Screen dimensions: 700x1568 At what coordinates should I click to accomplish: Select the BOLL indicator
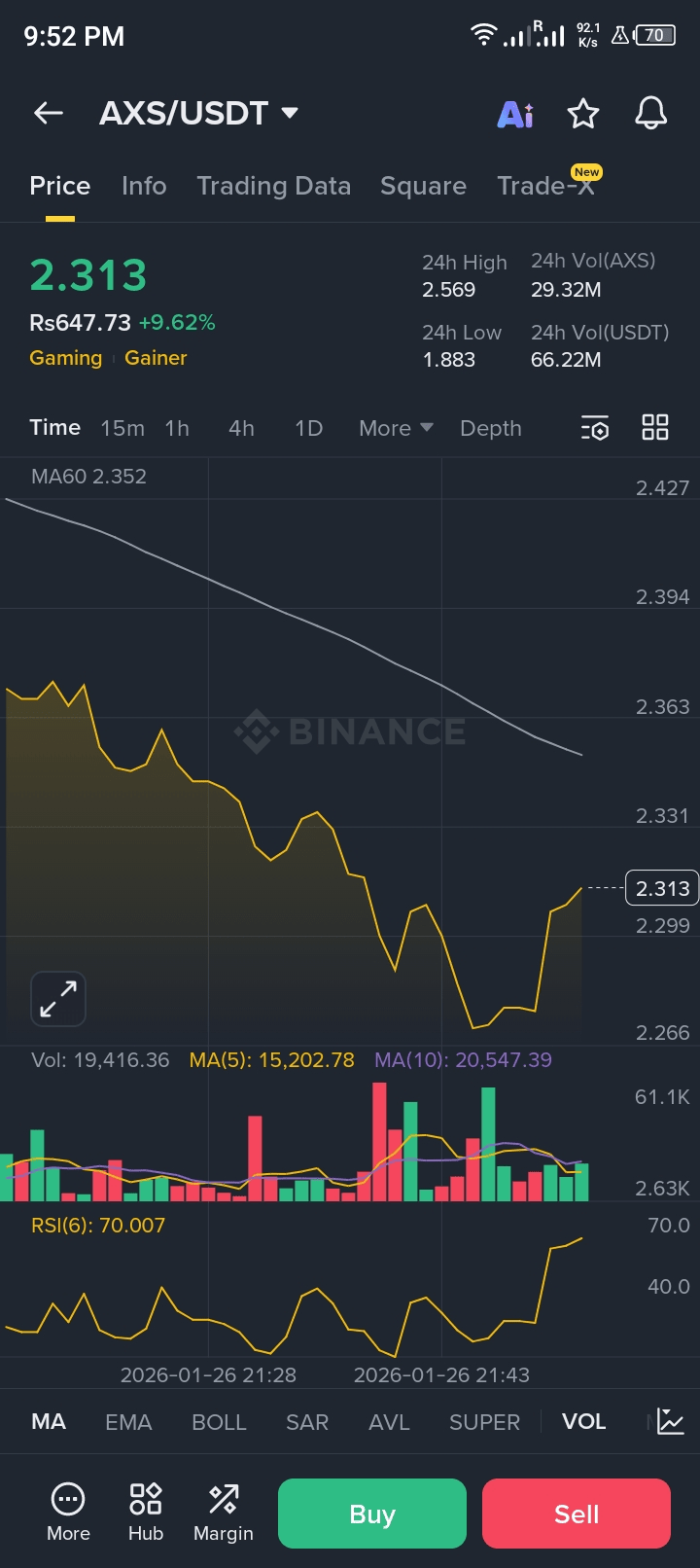[219, 1422]
